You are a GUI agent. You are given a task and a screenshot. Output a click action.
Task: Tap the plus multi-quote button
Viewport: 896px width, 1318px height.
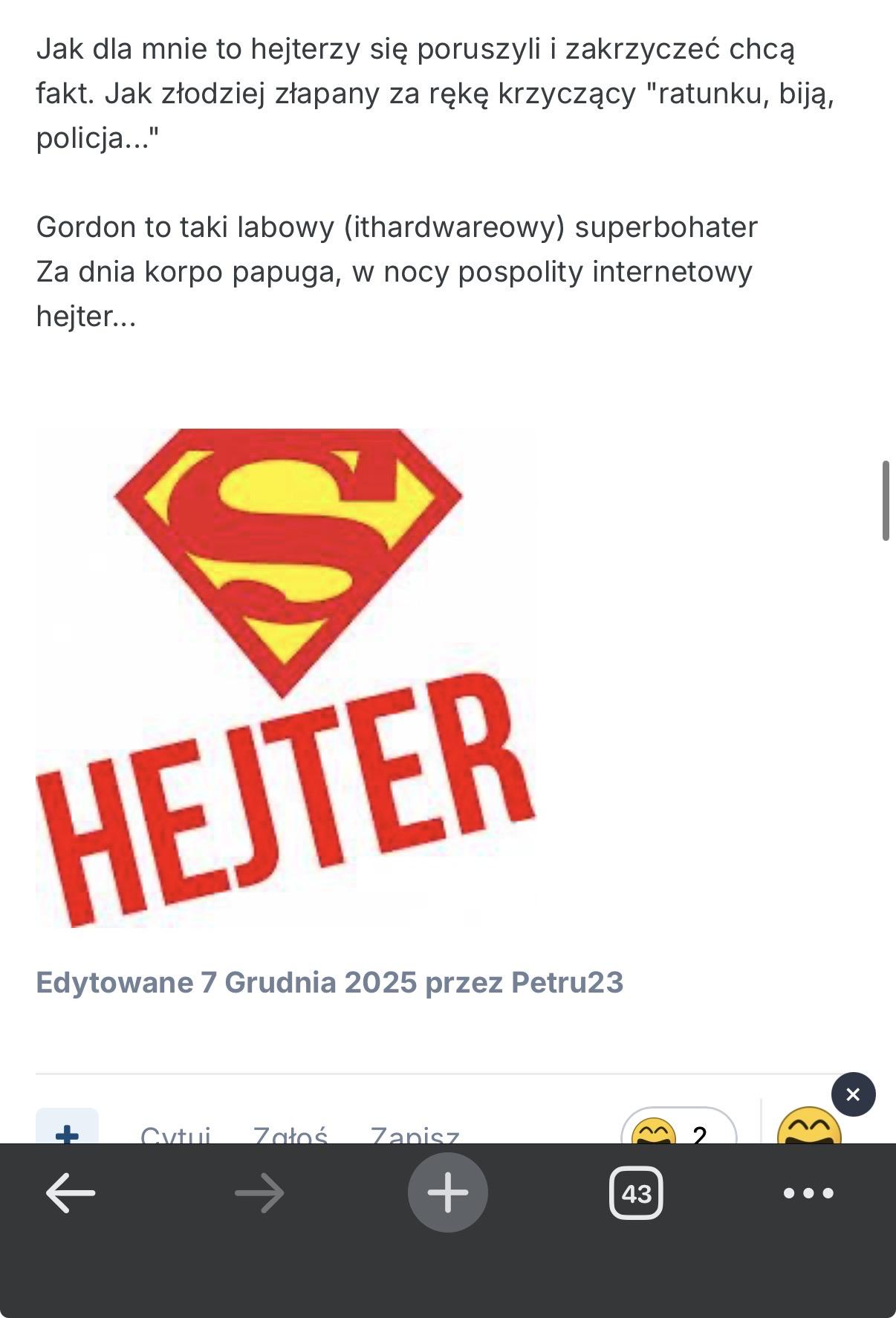[x=68, y=1131]
